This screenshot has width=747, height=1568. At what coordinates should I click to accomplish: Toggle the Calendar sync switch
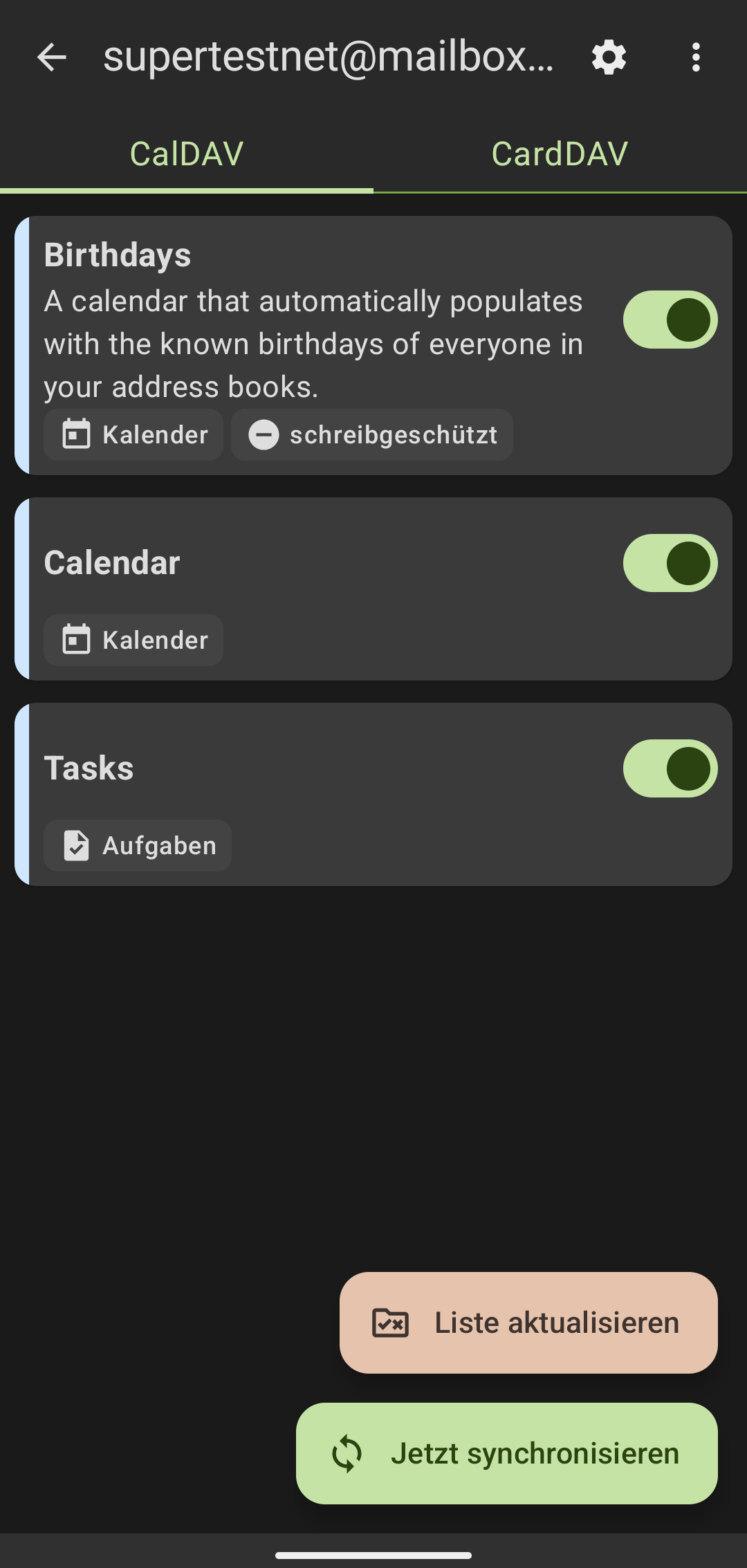pyautogui.click(x=670, y=563)
